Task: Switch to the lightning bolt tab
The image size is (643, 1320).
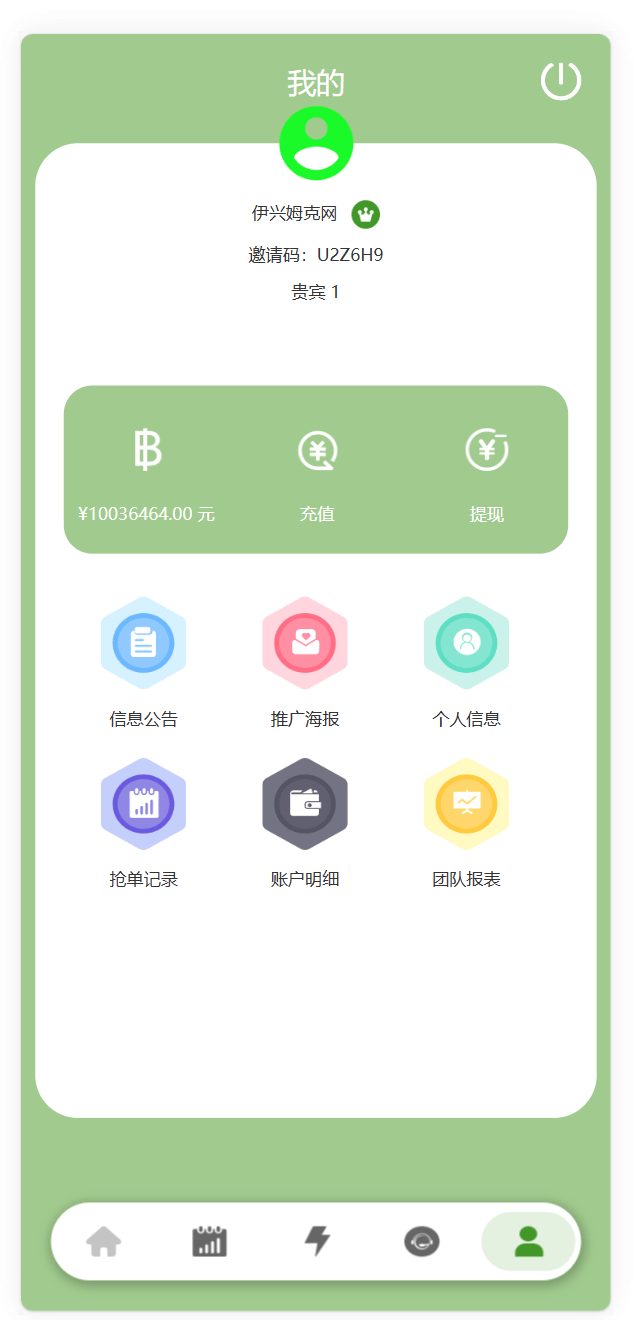Action: click(x=317, y=1241)
